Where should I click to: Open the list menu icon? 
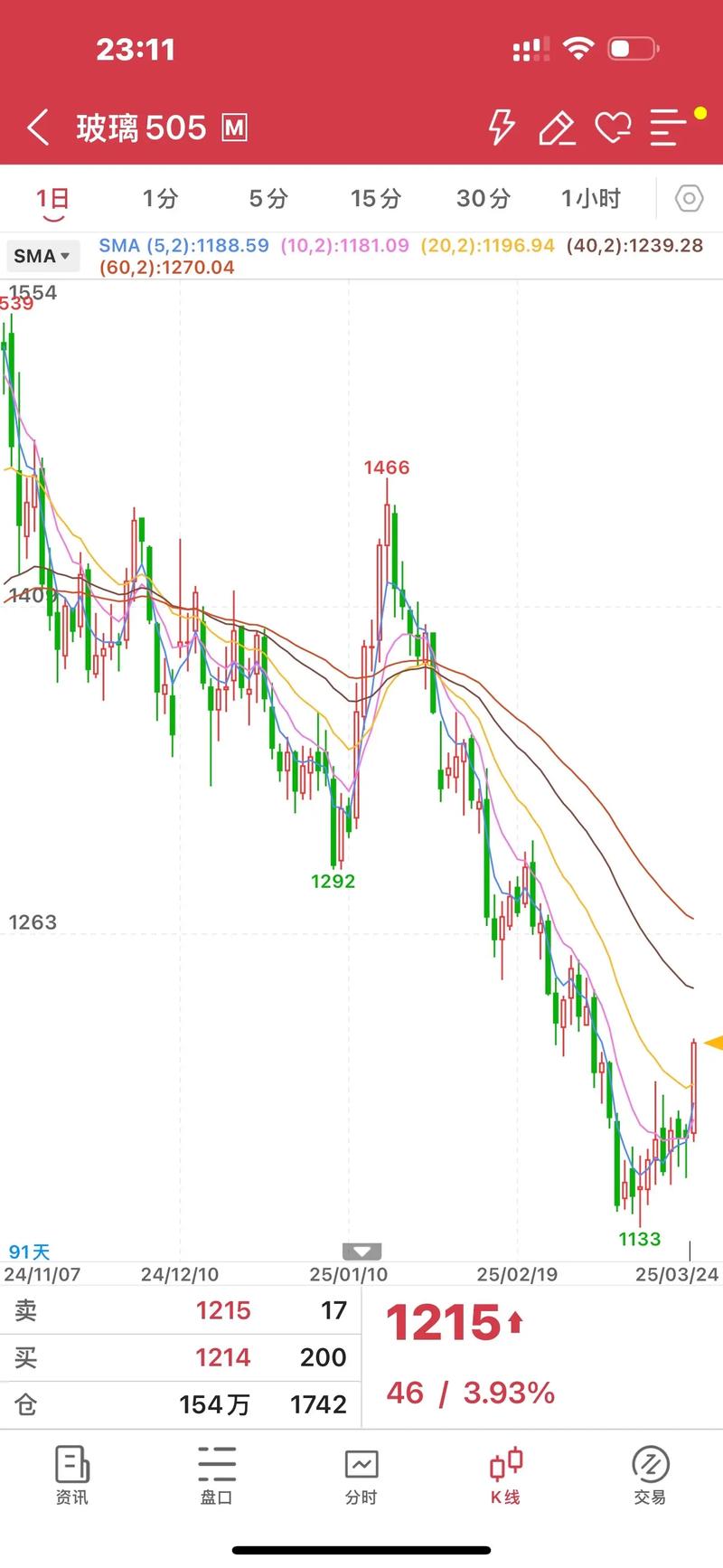pos(669,128)
